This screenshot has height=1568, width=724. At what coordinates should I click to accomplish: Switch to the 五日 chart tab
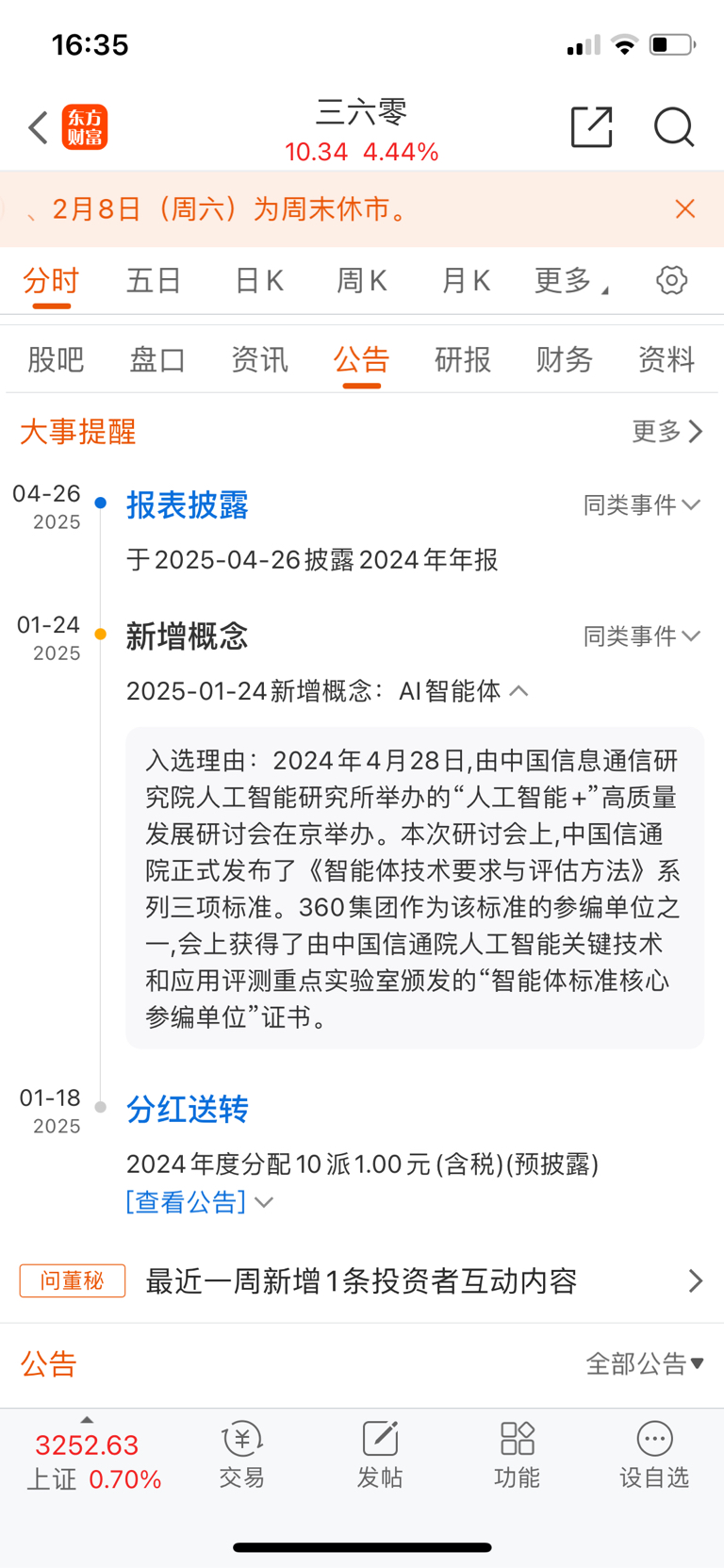tap(154, 281)
